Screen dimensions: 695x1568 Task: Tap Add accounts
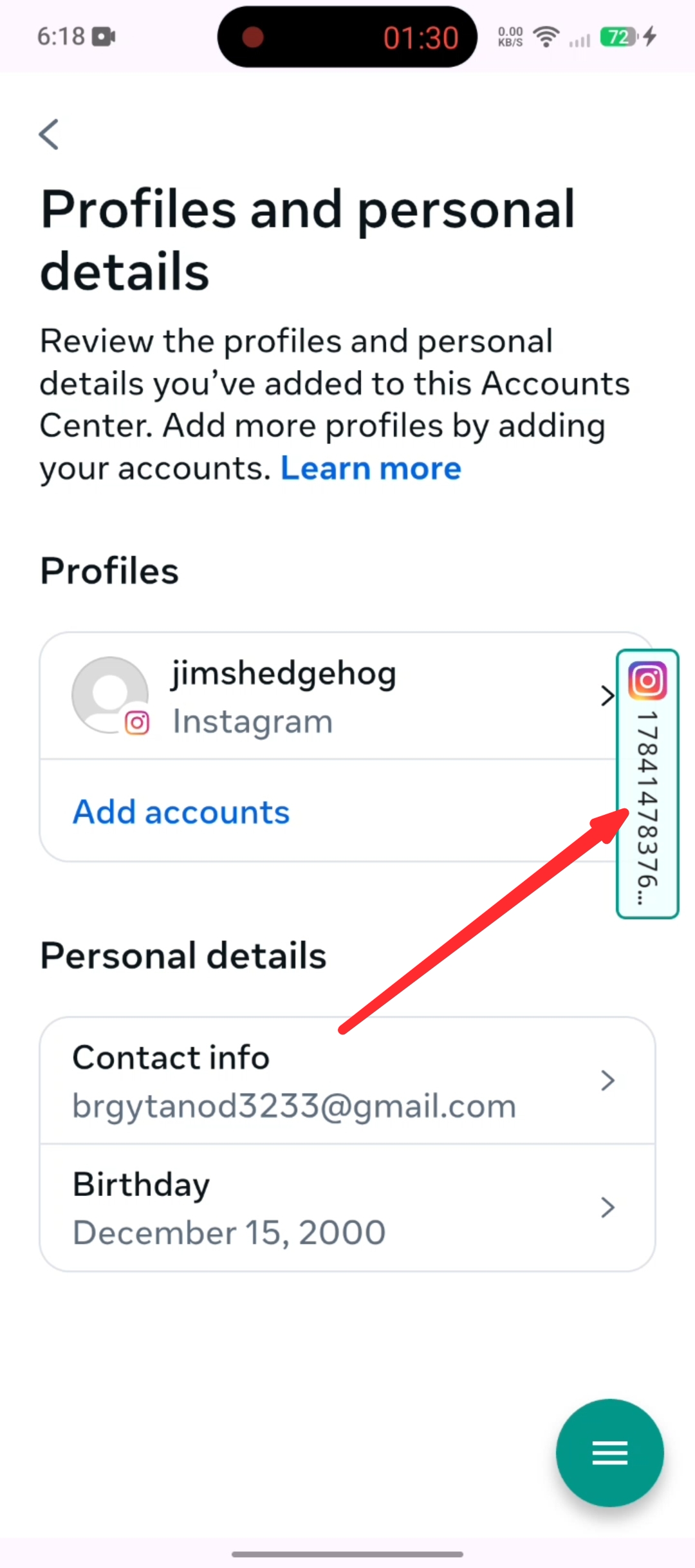pyautogui.click(x=181, y=812)
